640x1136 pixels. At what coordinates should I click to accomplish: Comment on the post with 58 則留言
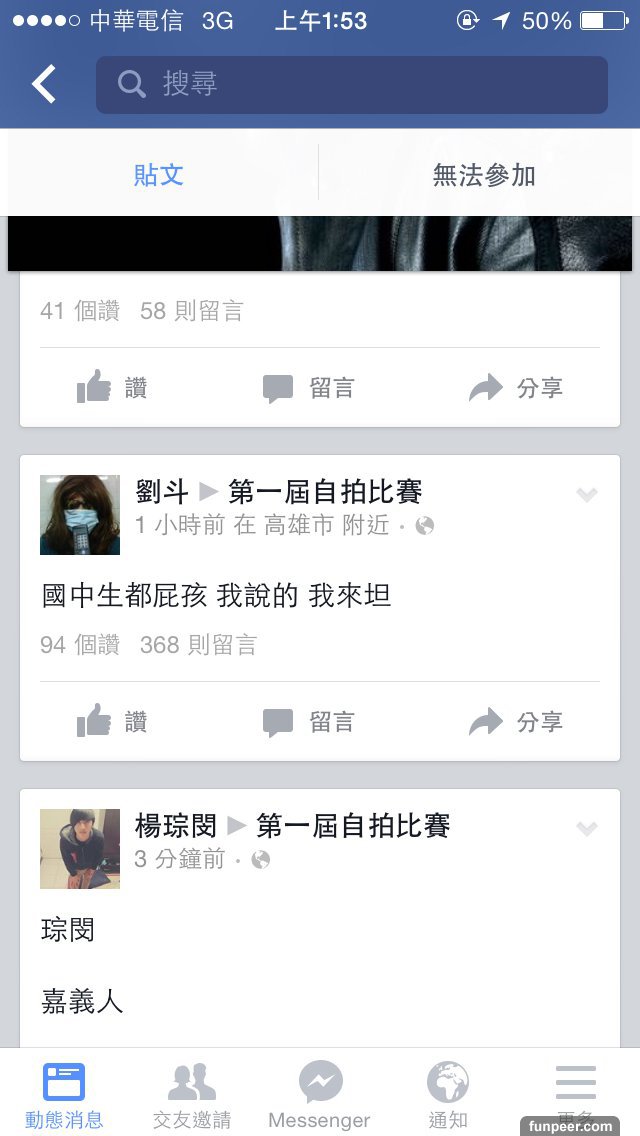tap(308, 388)
